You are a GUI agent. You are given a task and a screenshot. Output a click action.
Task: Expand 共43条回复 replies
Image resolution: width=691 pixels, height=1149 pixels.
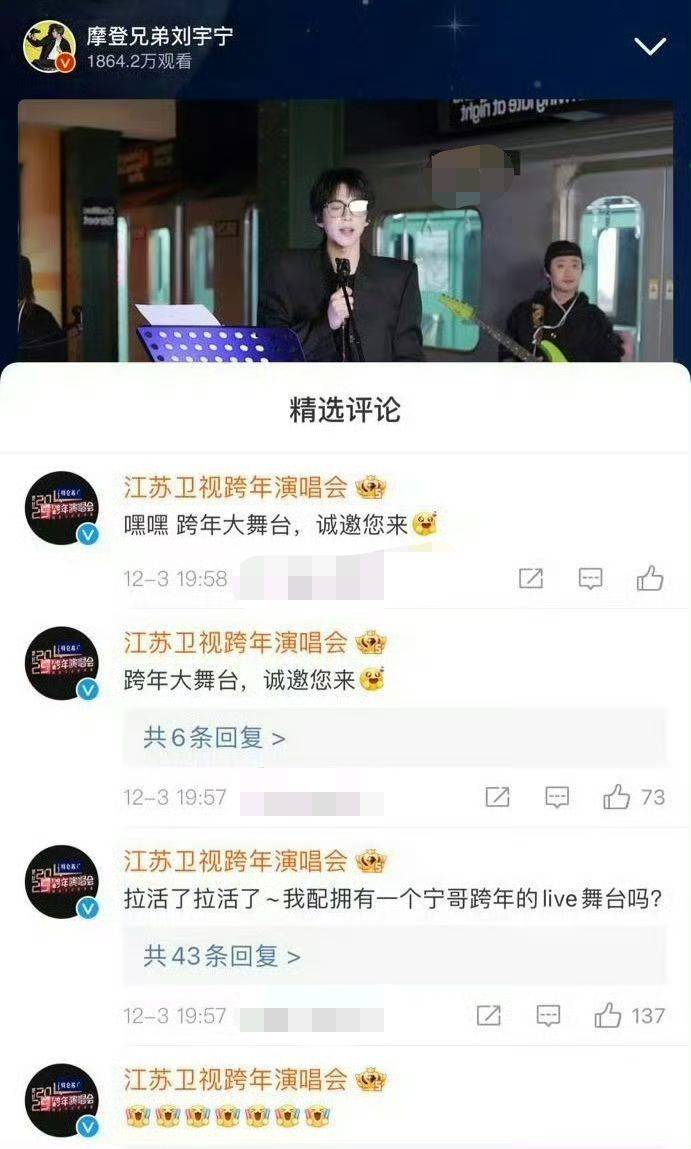222,956
